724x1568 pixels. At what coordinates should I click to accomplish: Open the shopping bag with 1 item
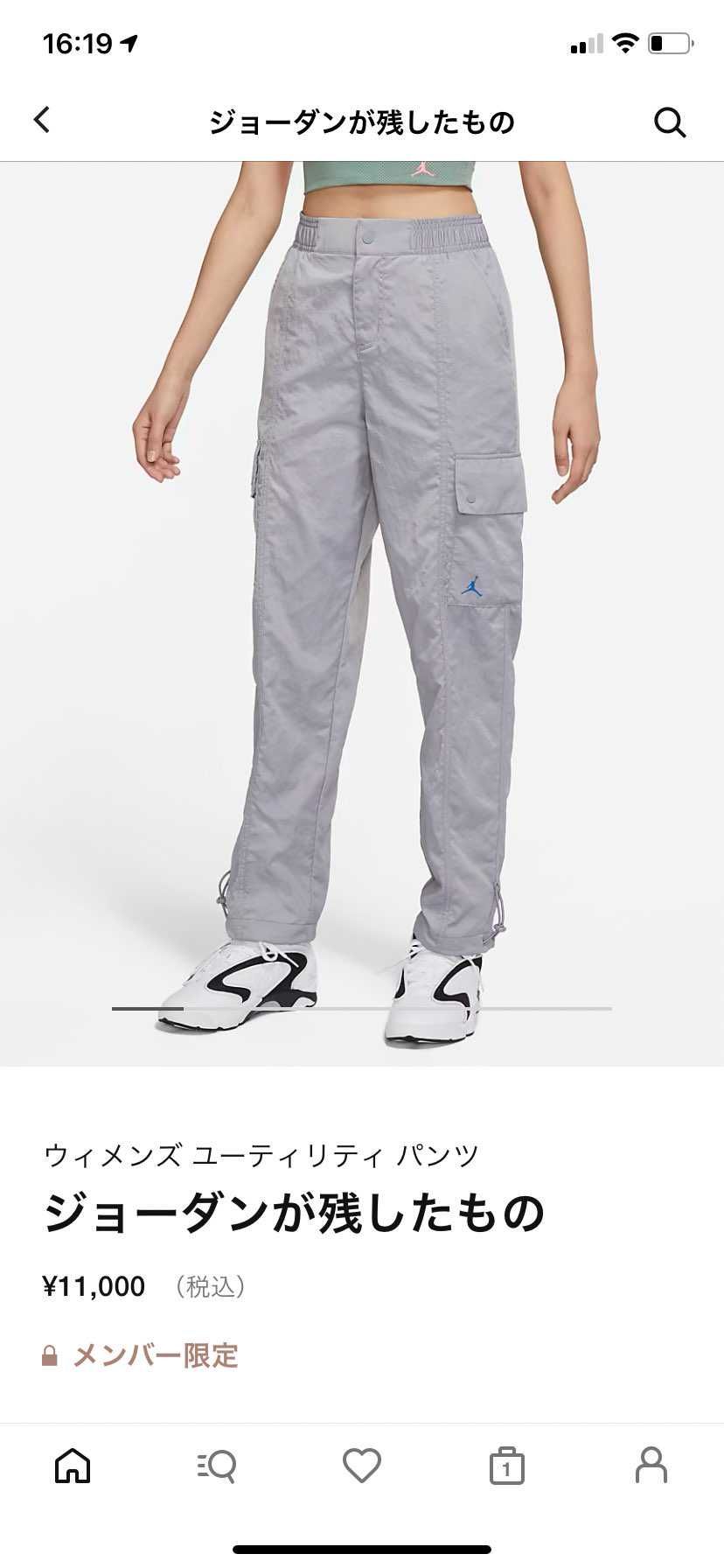coord(506,1465)
